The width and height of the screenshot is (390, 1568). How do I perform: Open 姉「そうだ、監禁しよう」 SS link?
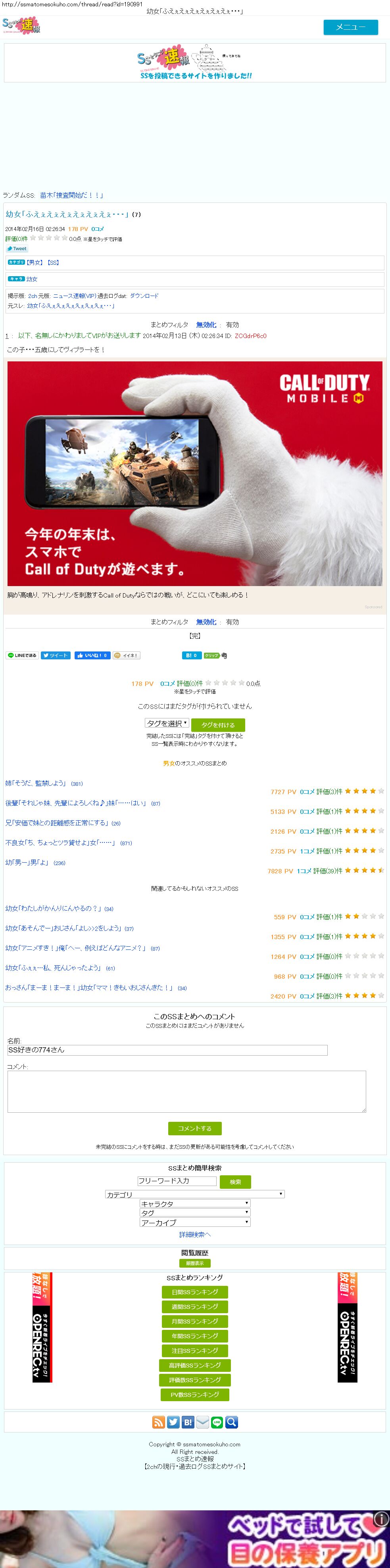pos(35,783)
